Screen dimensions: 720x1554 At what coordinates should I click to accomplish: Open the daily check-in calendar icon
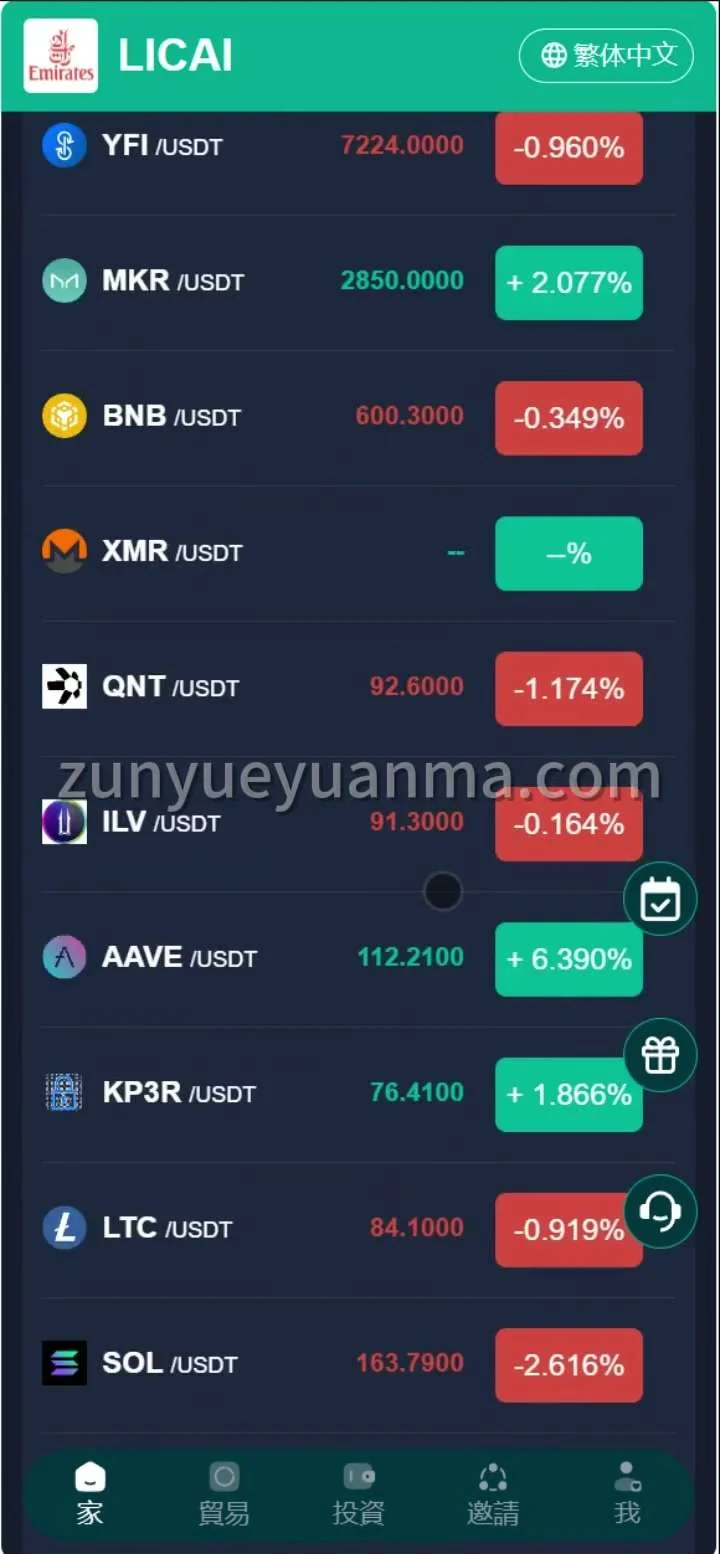click(660, 899)
